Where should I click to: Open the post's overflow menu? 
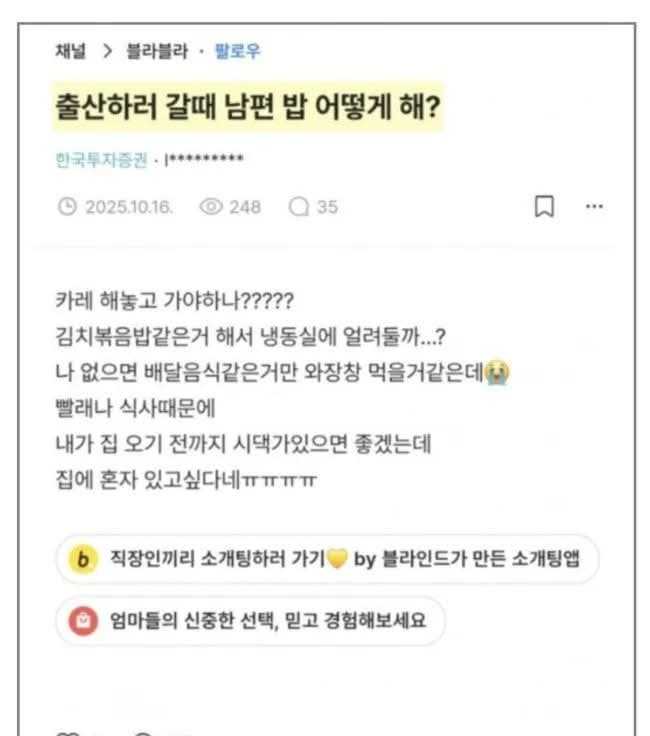594,206
